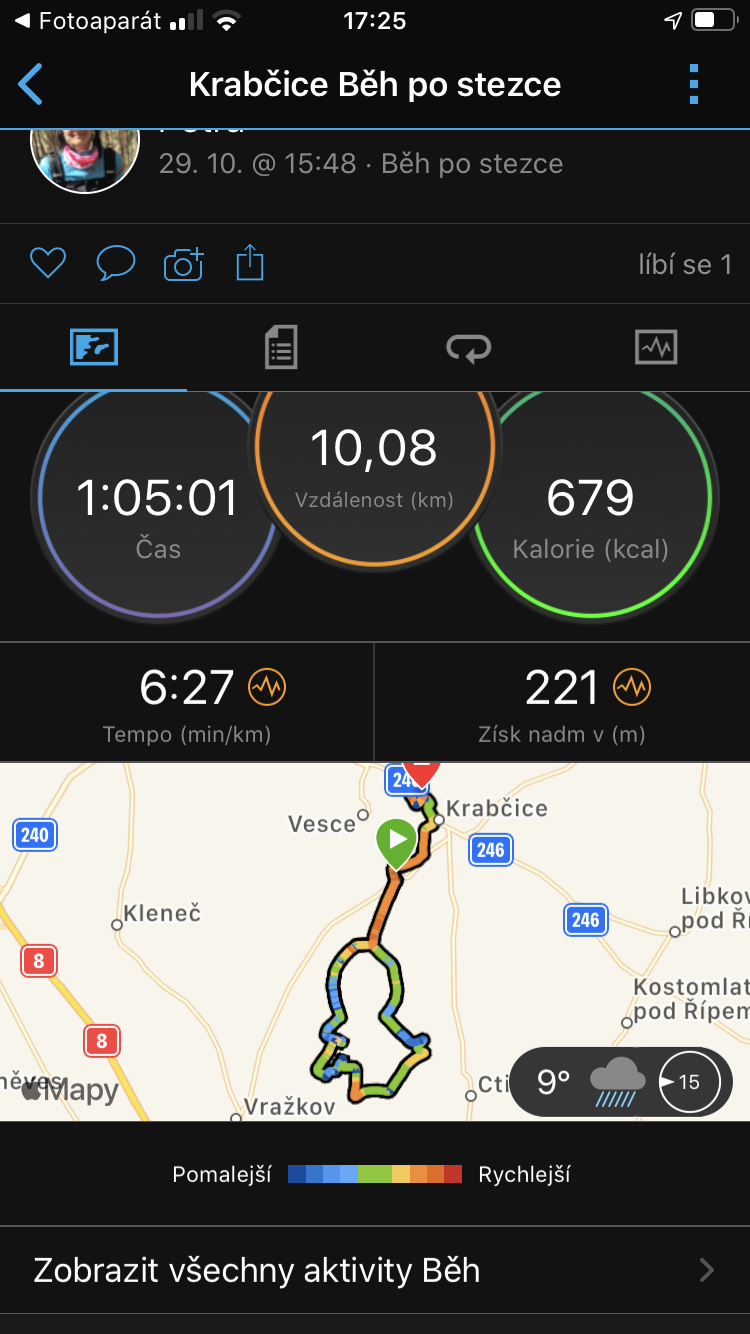This screenshot has width=750, height=1334.
Task: Open the comment bubble icon
Action: pyautogui.click(x=116, y=264)
